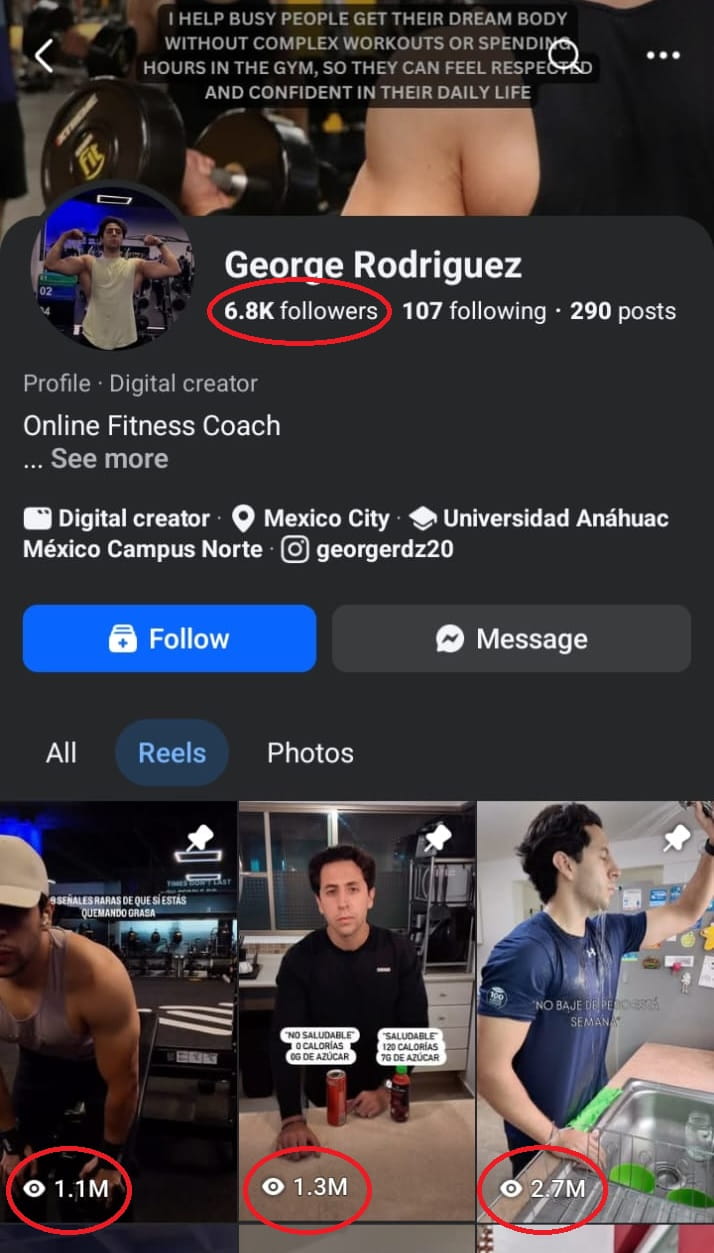
Task: Open the three-dot overflow menu
Action: tap(663, 56)
